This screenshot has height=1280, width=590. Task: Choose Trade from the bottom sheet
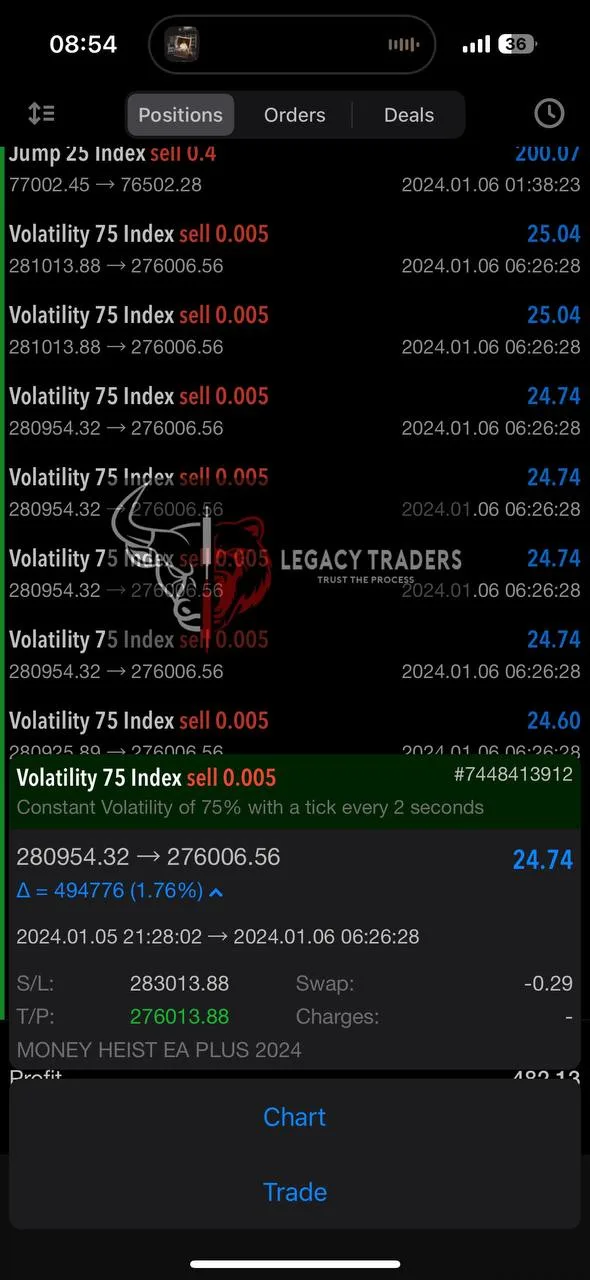click(294, 1192)
